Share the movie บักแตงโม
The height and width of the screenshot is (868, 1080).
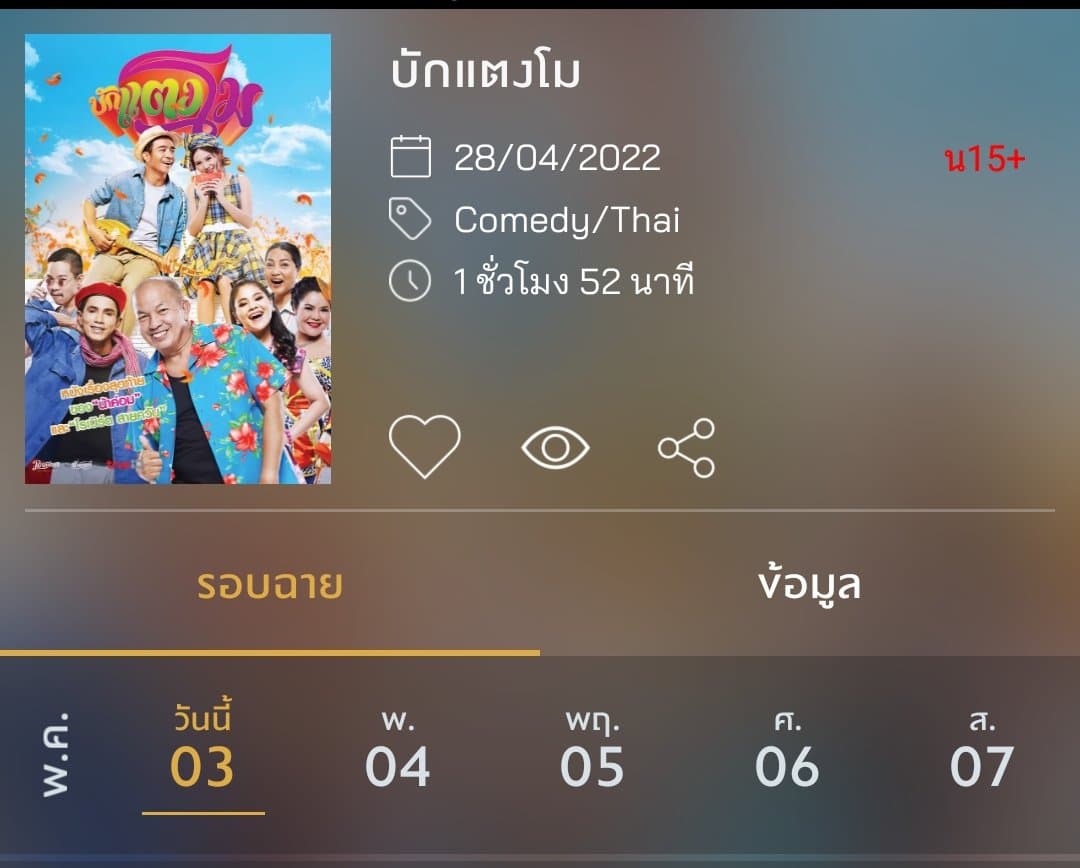point(687,447)
